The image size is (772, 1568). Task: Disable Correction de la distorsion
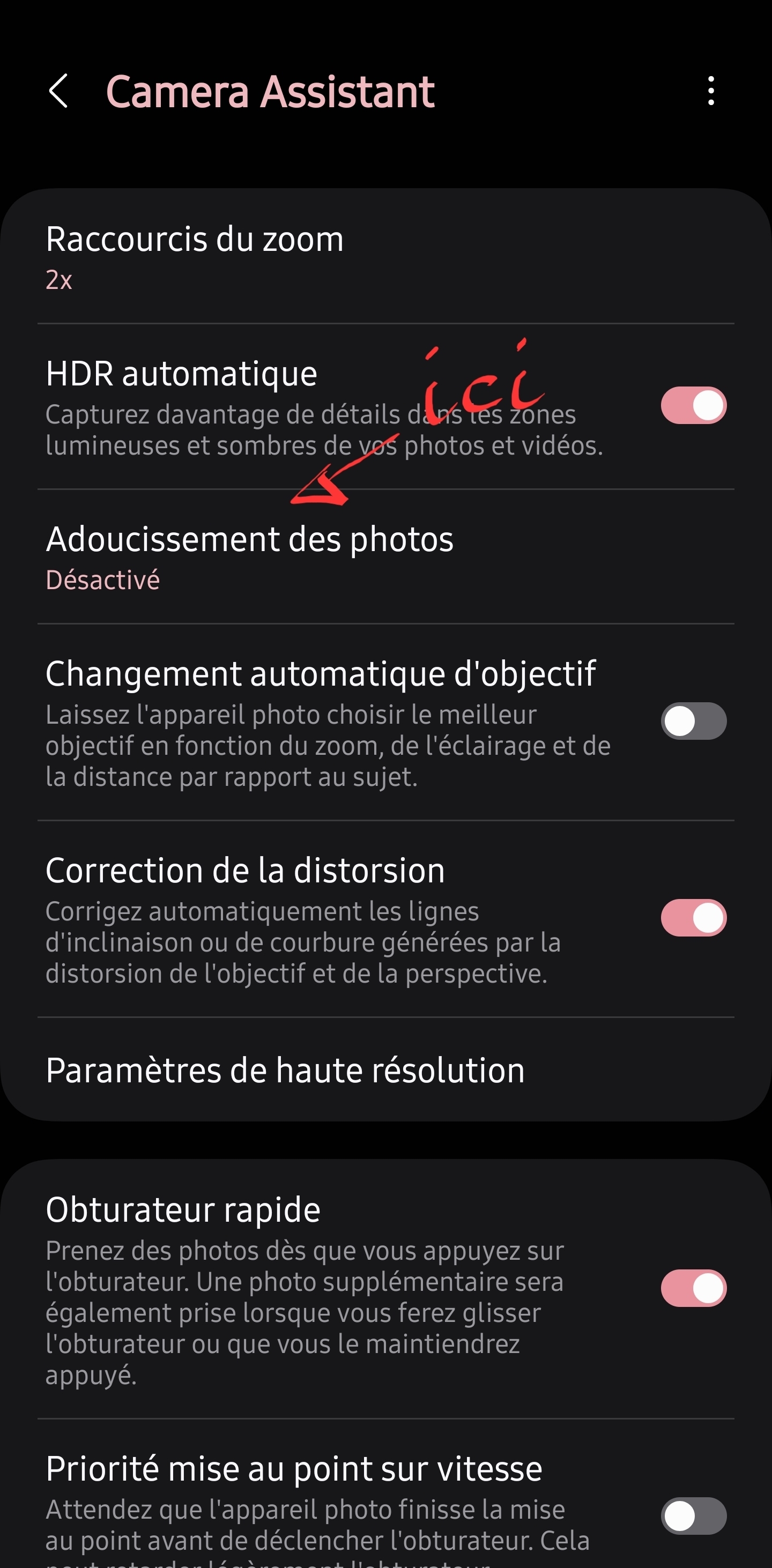tap(693, 918)
